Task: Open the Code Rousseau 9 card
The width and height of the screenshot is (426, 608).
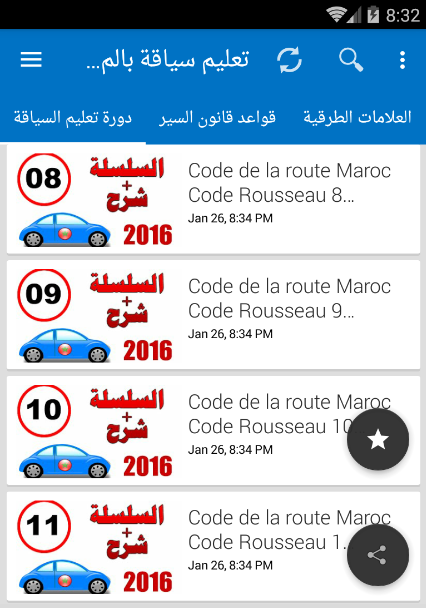Action: 213,315
